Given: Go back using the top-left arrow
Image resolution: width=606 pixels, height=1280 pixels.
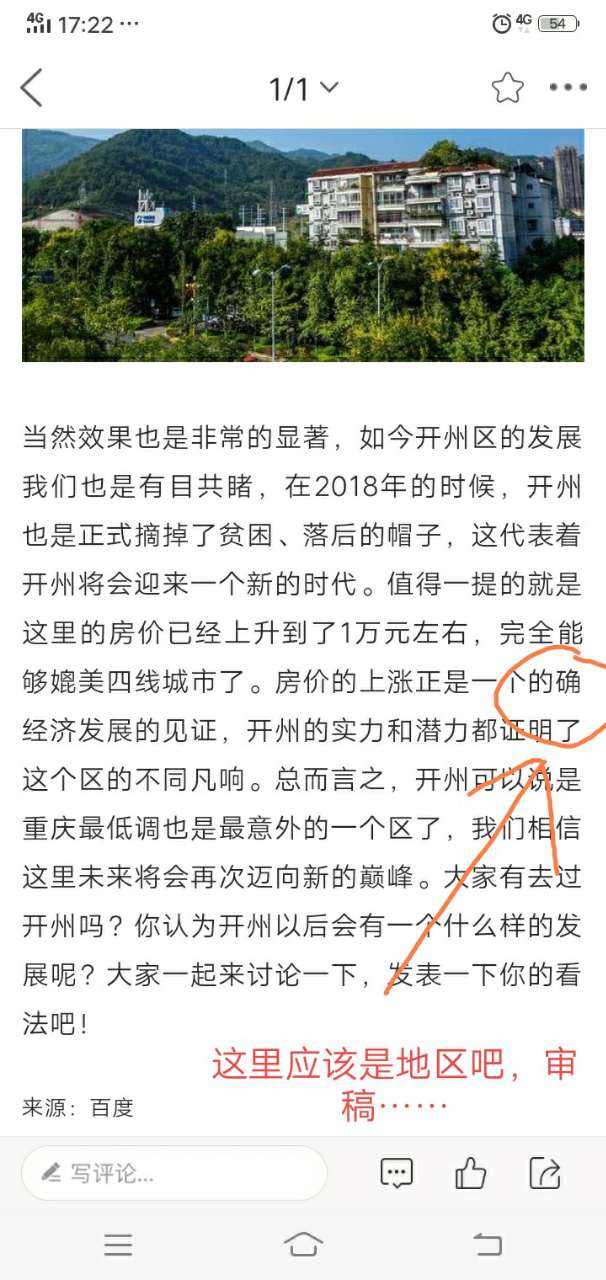Looking at the screenshot, I should [32, 88].
